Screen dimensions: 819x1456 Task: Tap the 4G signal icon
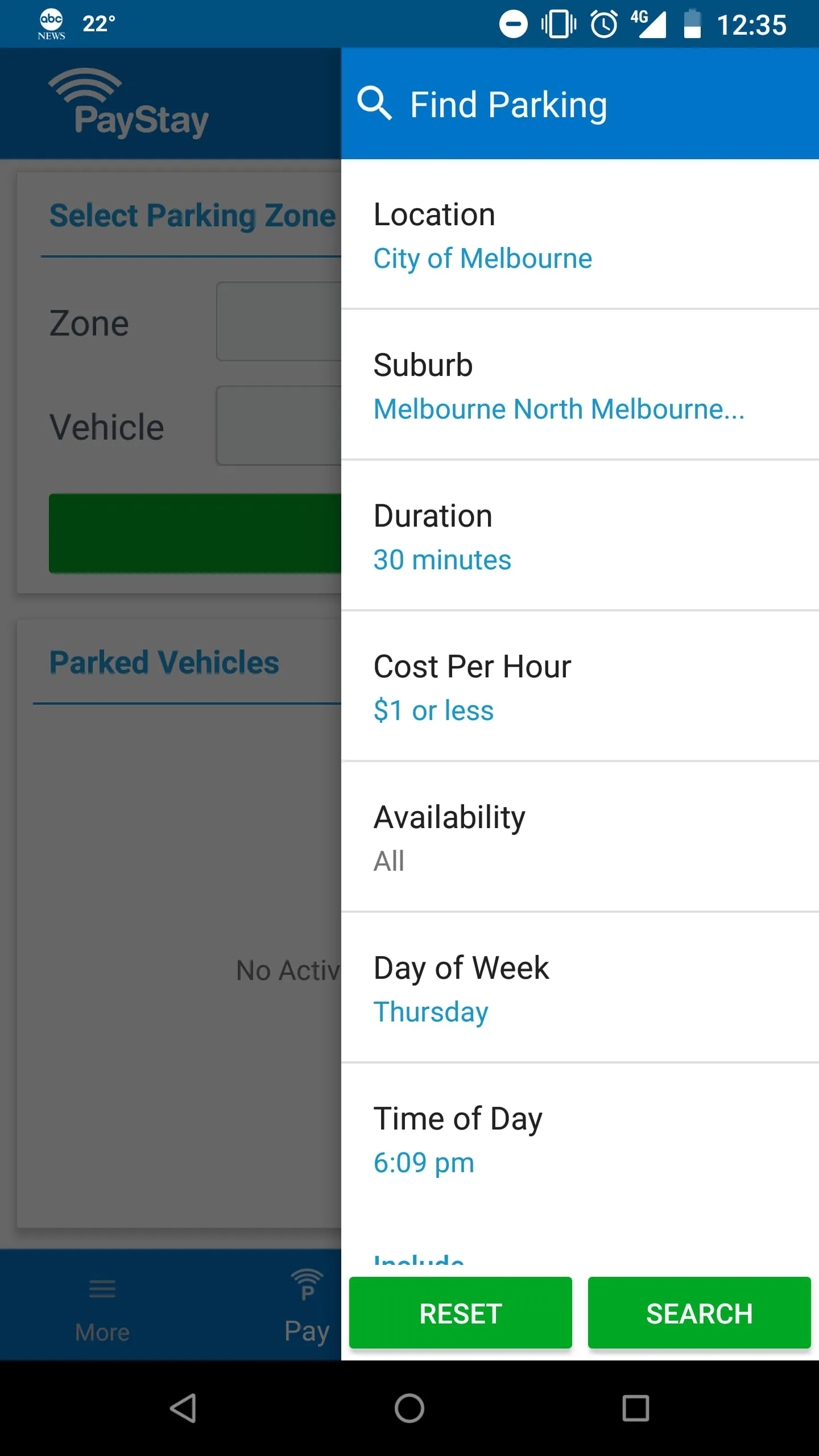coord(651,23)
